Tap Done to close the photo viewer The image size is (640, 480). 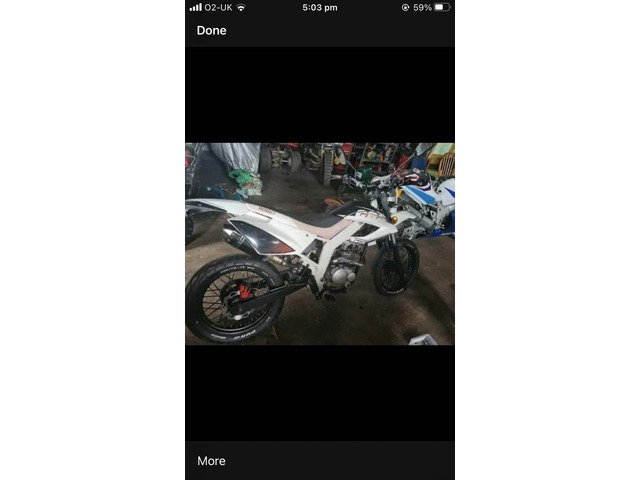[x=211, y=30]
